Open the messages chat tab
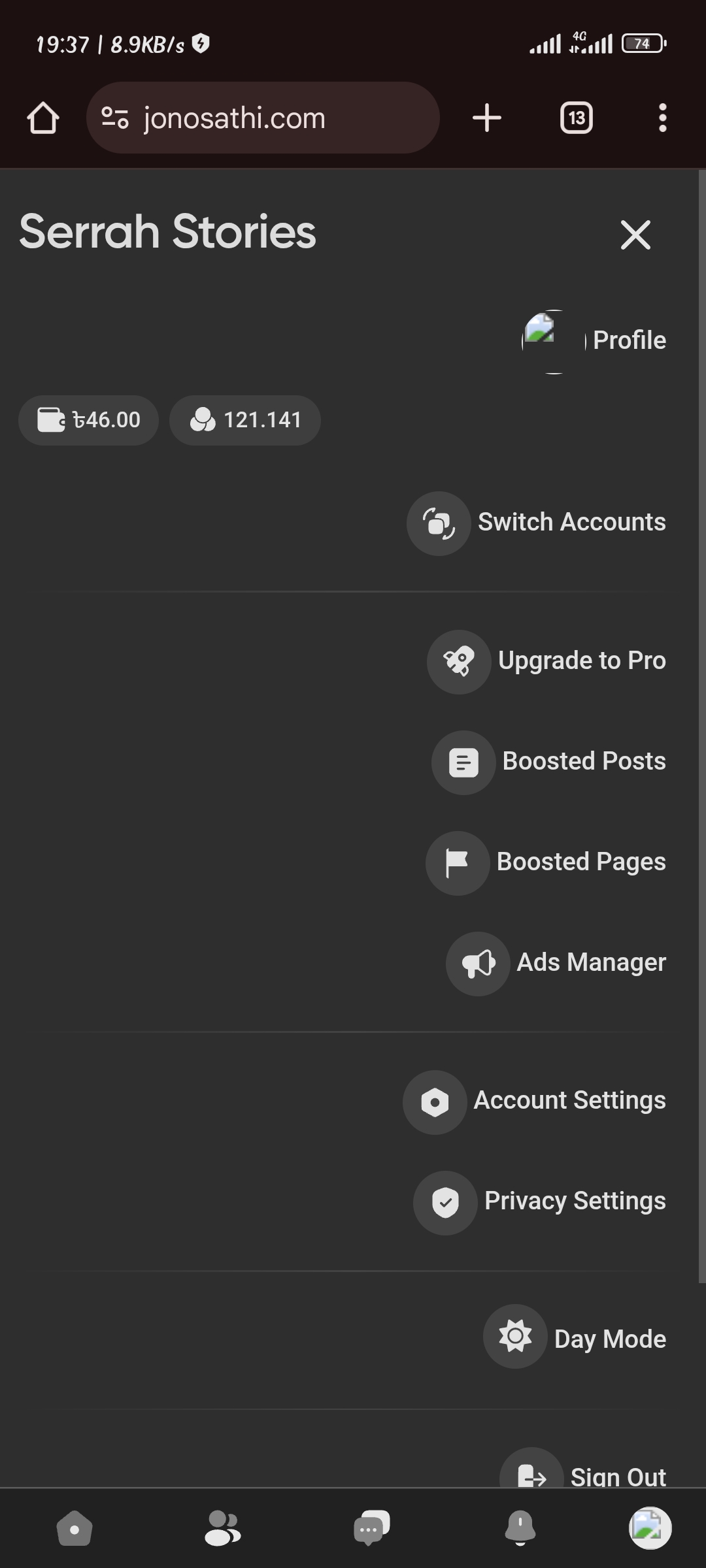 [371, 1528]
